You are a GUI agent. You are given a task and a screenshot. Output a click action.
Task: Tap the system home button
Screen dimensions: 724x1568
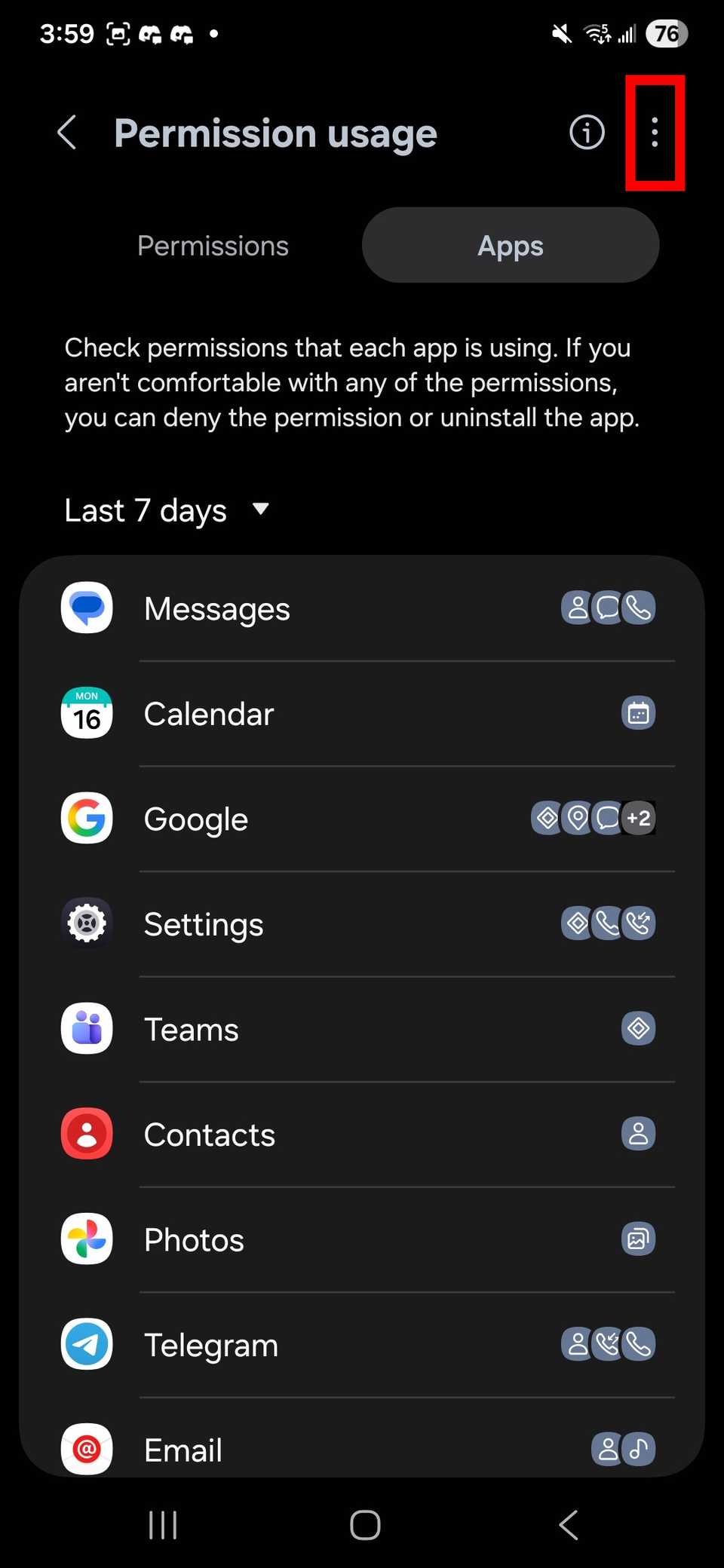click(365, 1525)
